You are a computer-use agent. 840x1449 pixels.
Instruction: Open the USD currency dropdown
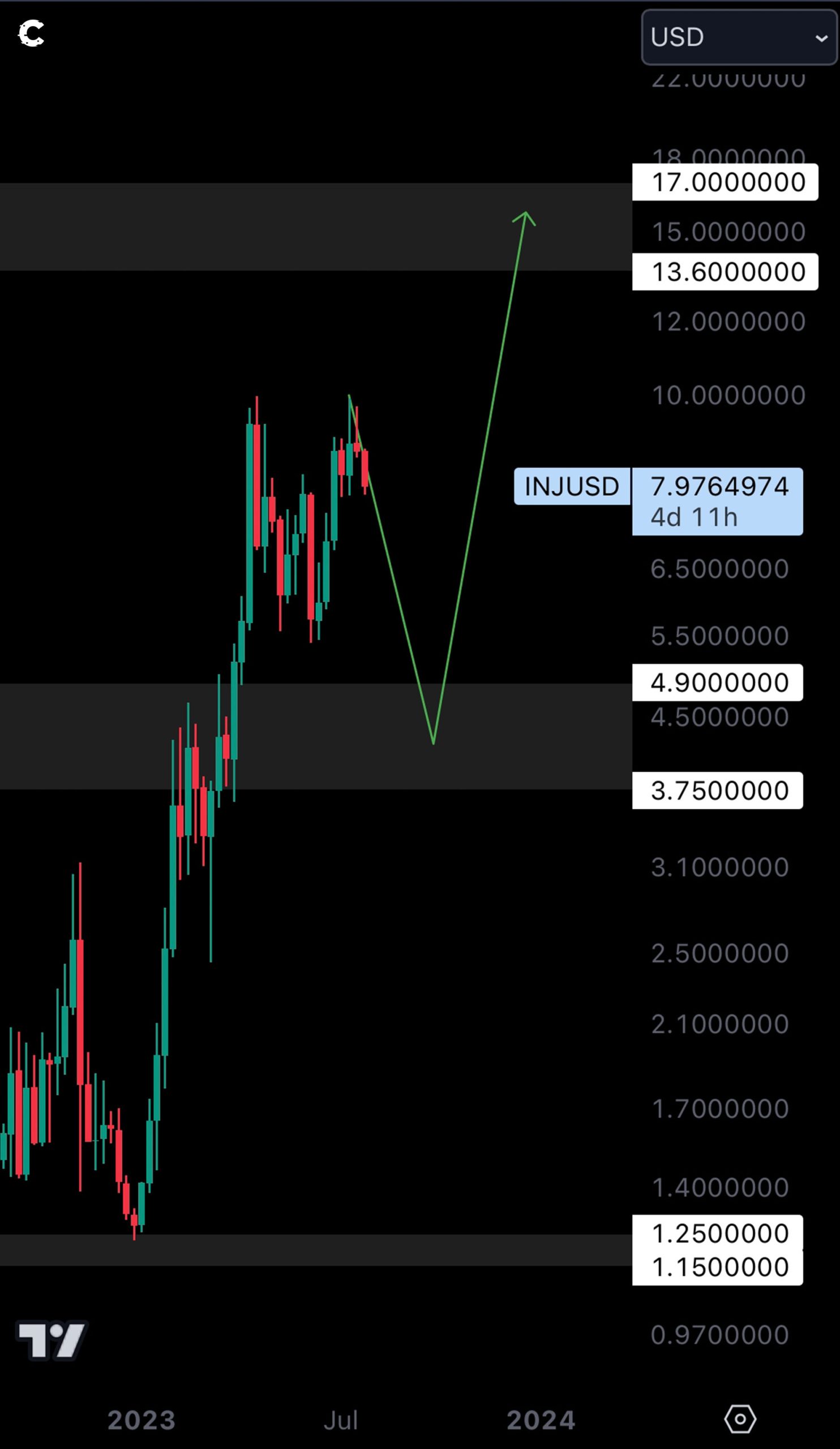pyautogui.click(x=739, y=37)
